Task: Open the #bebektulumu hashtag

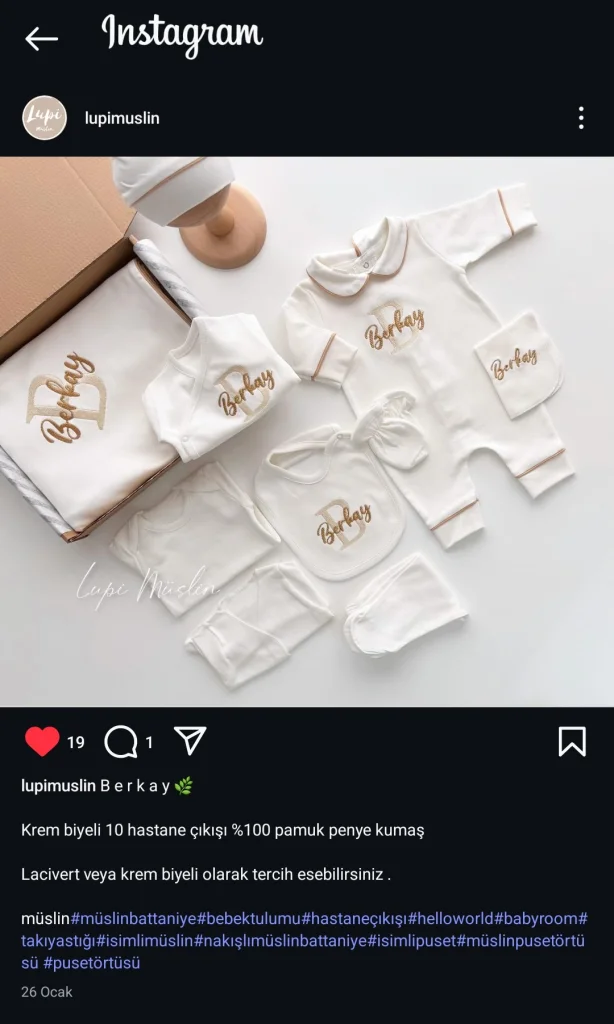Action: (249, 919)
